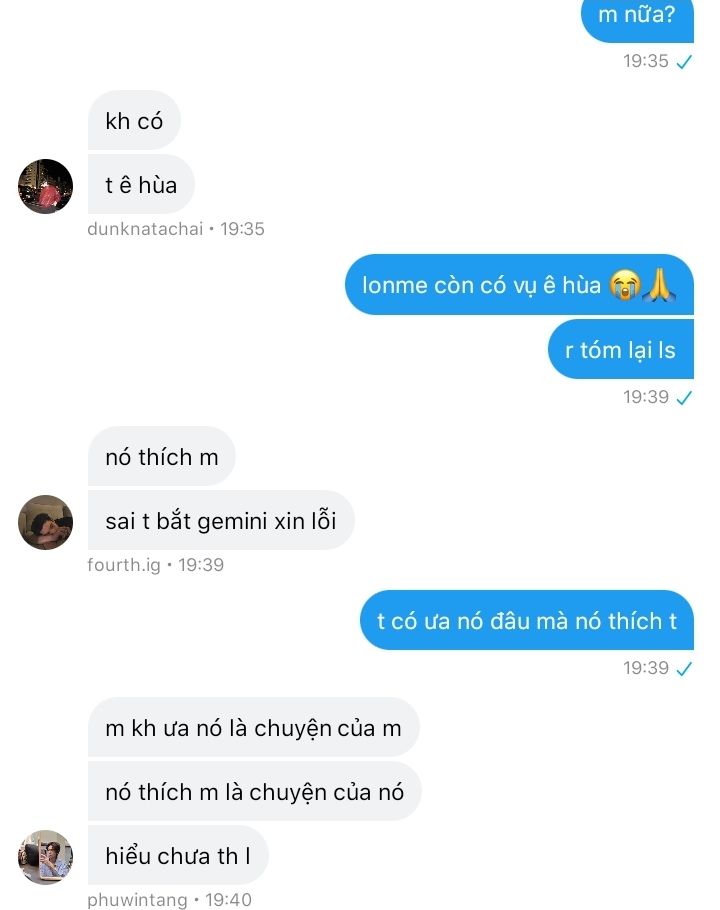View phuwintang's profile avatar

pyautogui.click(x=46, y=857)
